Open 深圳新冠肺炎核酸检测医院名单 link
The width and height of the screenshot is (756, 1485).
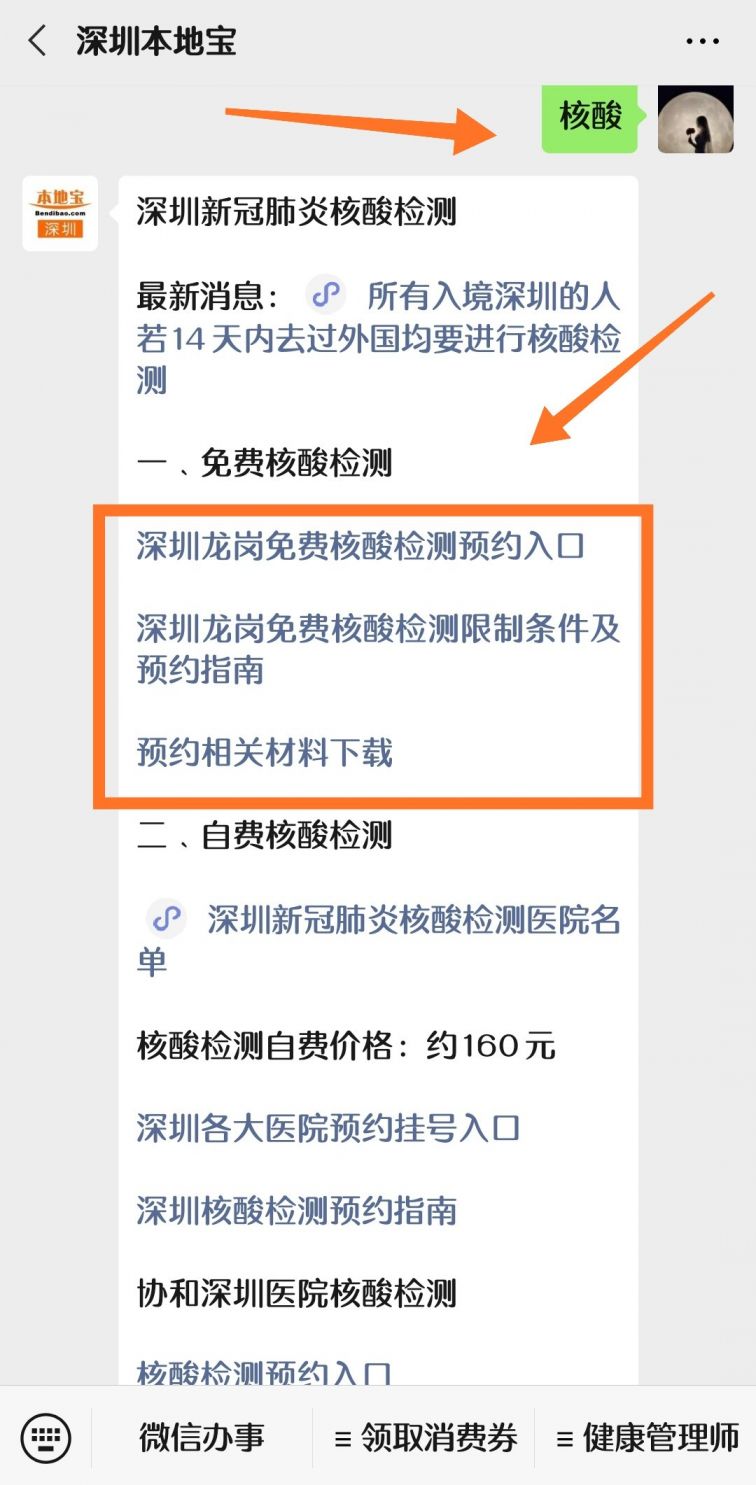(378, 939)
